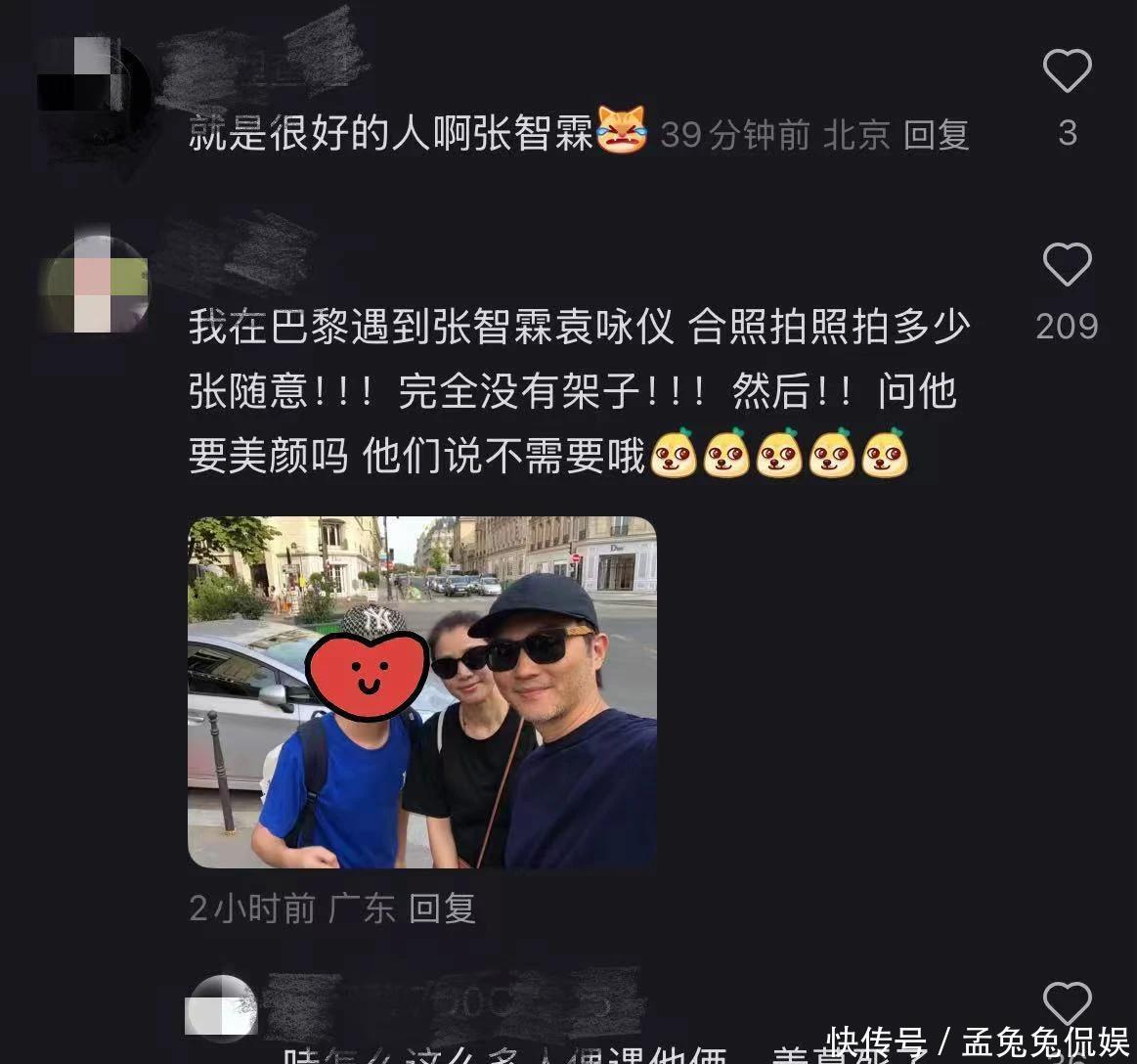Reply to the Guangdong comment from 2 hours ago
The width and height of the screenshot is (1137, 1064).
coord(442,909)
